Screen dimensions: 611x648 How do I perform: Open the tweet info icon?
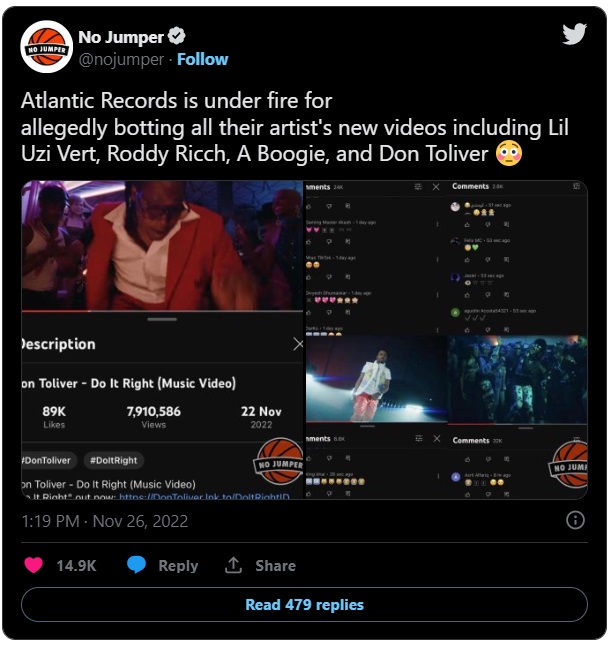575,520
